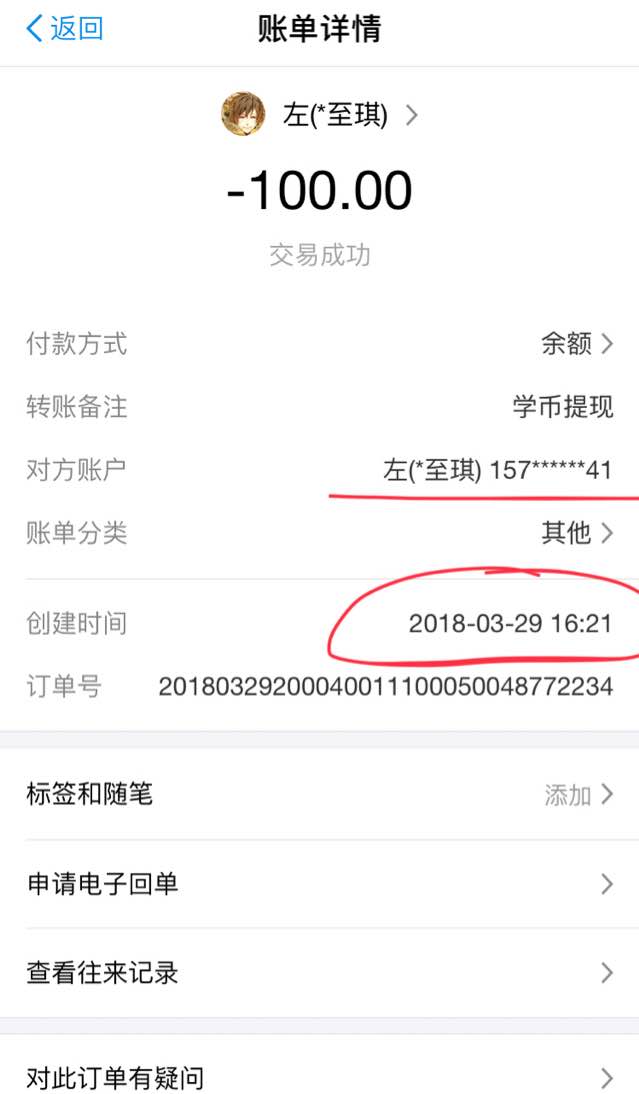Image resolution: width=639 pixels, height=1094 pixels.
Task: Add a tag via 标签和随笔
Action: tap(319, 795)
